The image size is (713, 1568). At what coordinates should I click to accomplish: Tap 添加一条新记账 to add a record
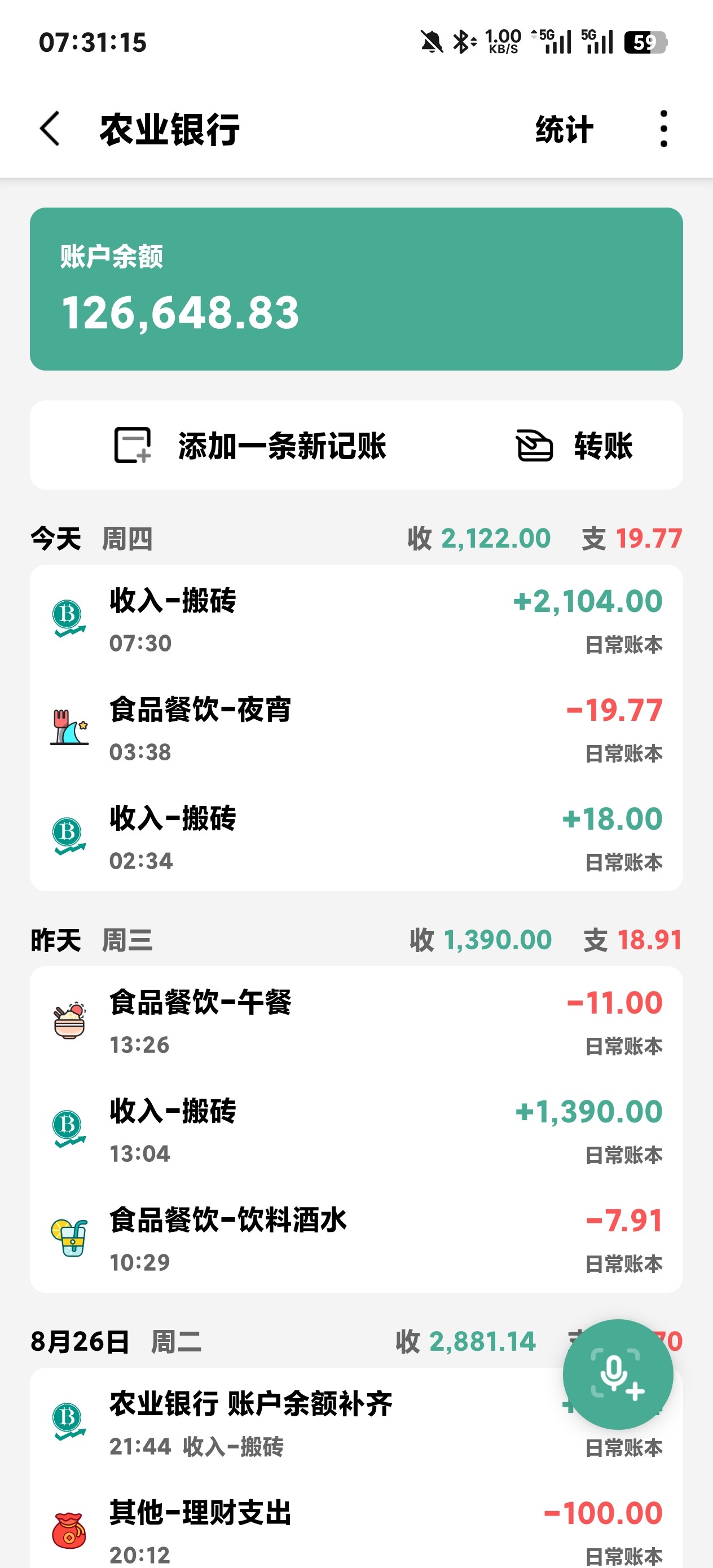[251, 446]
